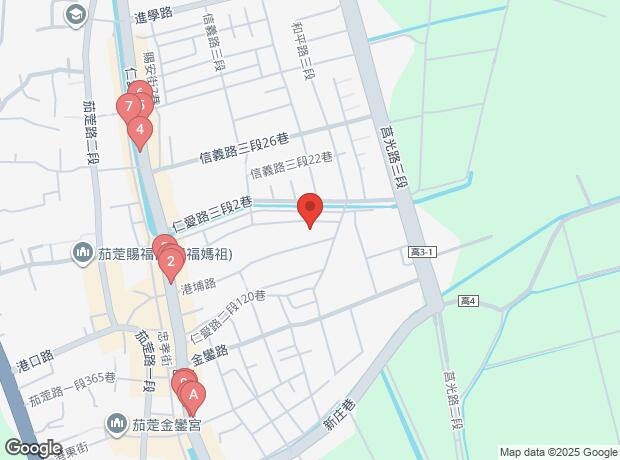Screen dimensions: 620x460
Task: Select map marker number 7
Action: coord(128,105)
